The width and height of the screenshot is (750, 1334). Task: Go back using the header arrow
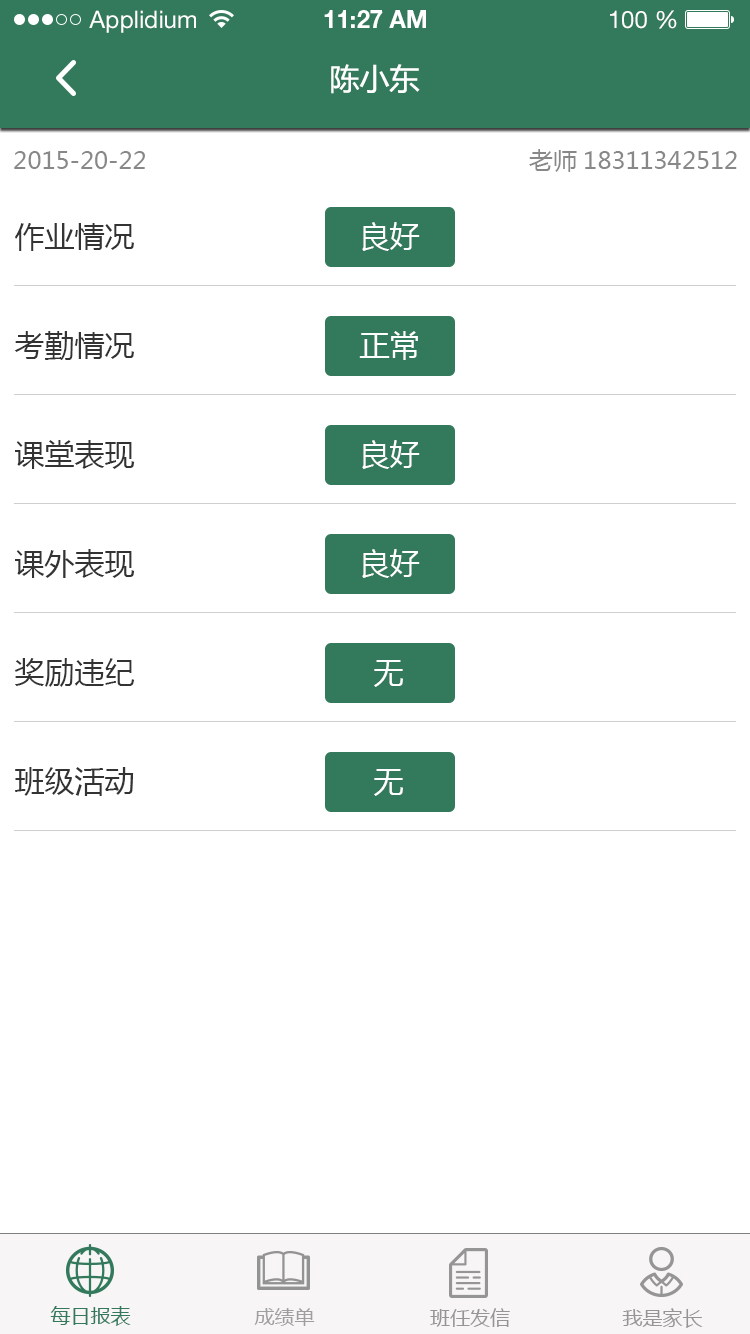click(66, 78)
